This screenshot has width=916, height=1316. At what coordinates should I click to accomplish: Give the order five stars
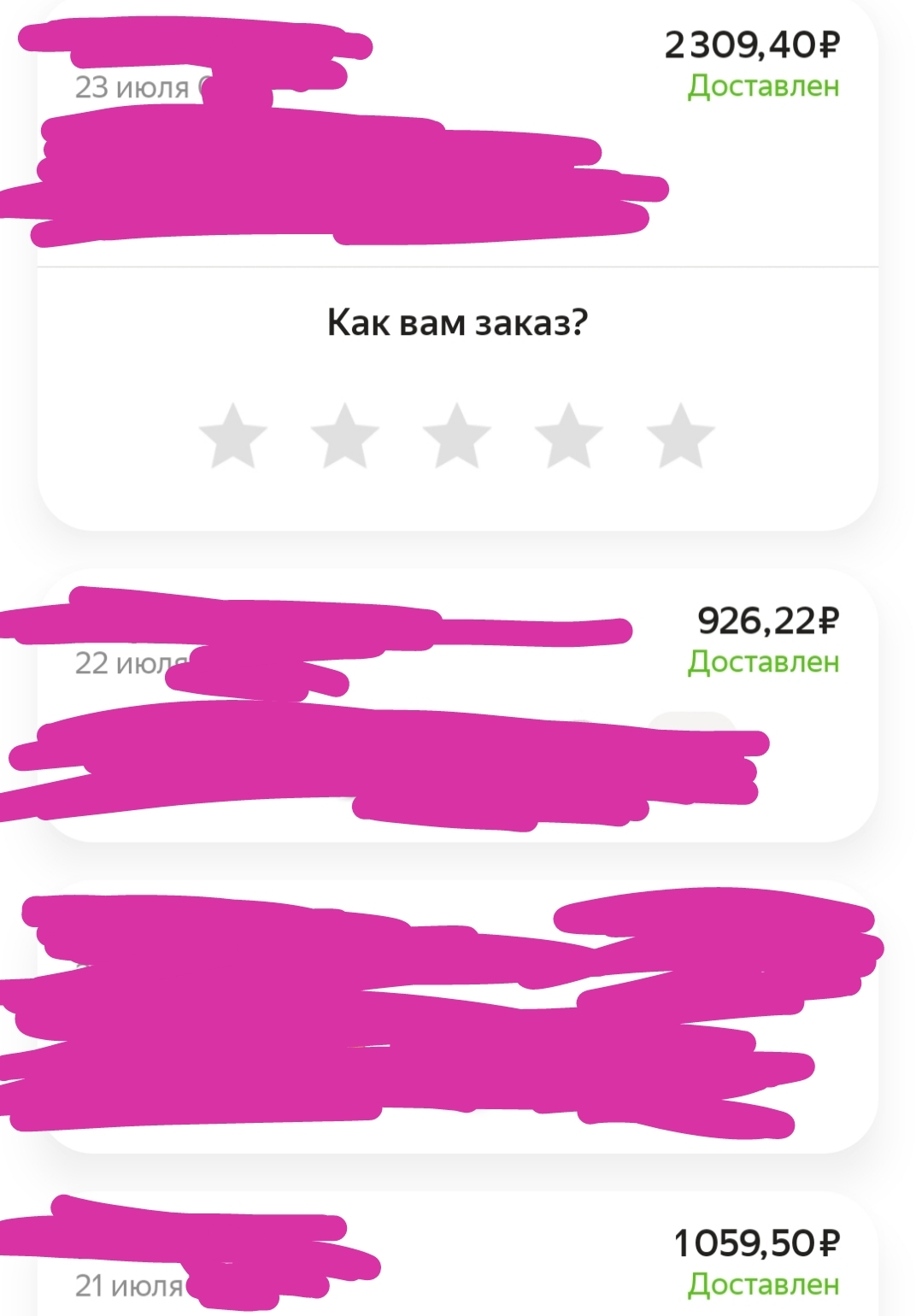680,436
